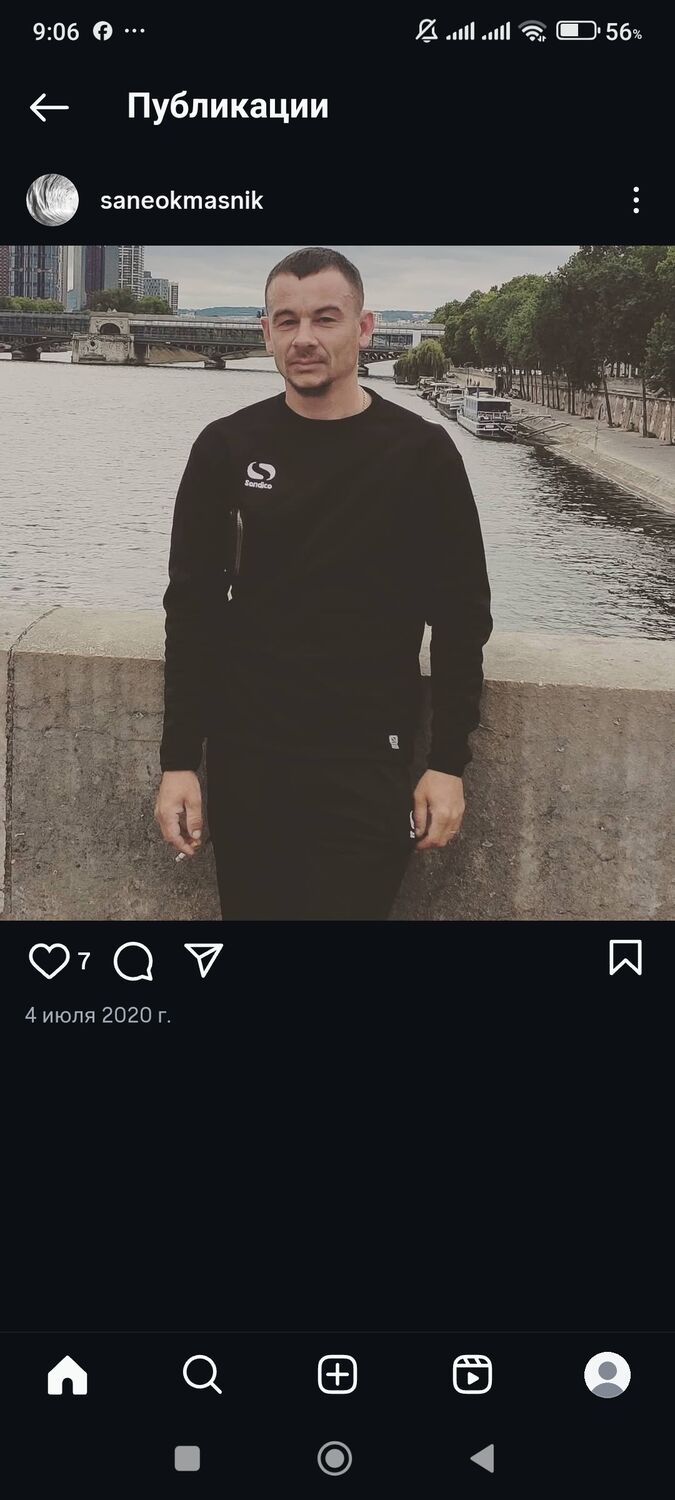Open the saneokmasnik username link

pyautogui.click(x=181, y=200)
